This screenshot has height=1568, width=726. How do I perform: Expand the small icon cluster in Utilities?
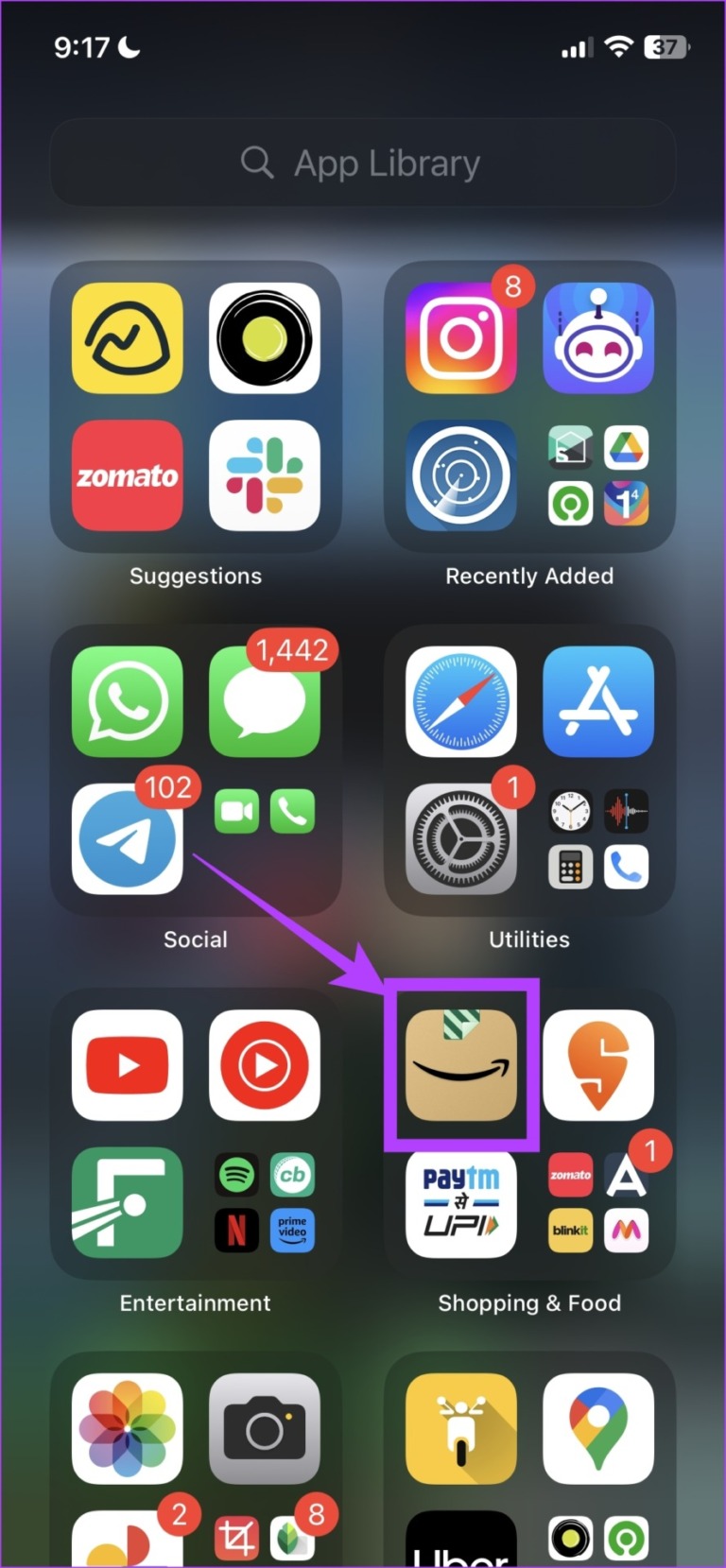pos(598,839)
